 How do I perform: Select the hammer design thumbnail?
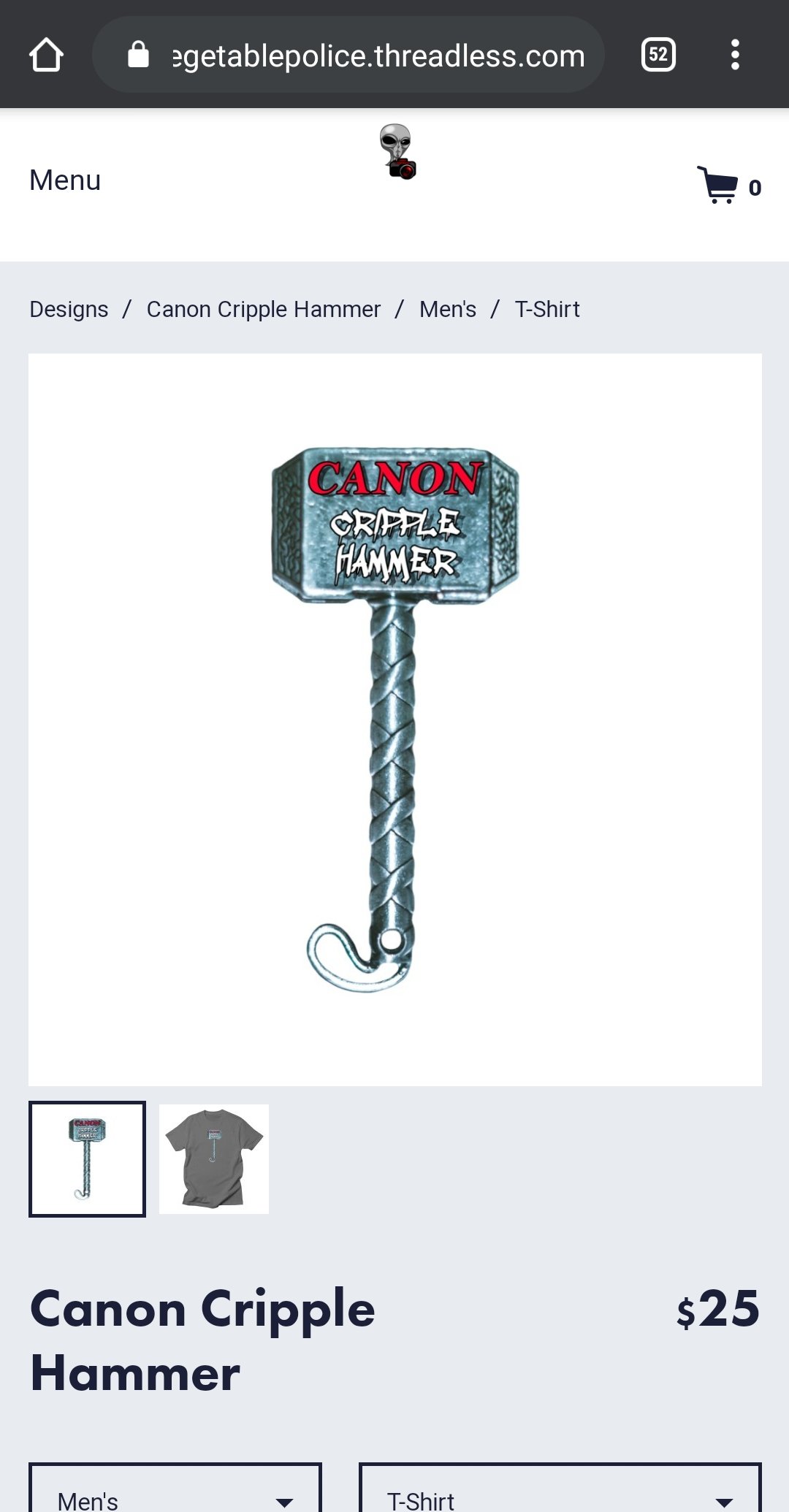(87, 1159)
